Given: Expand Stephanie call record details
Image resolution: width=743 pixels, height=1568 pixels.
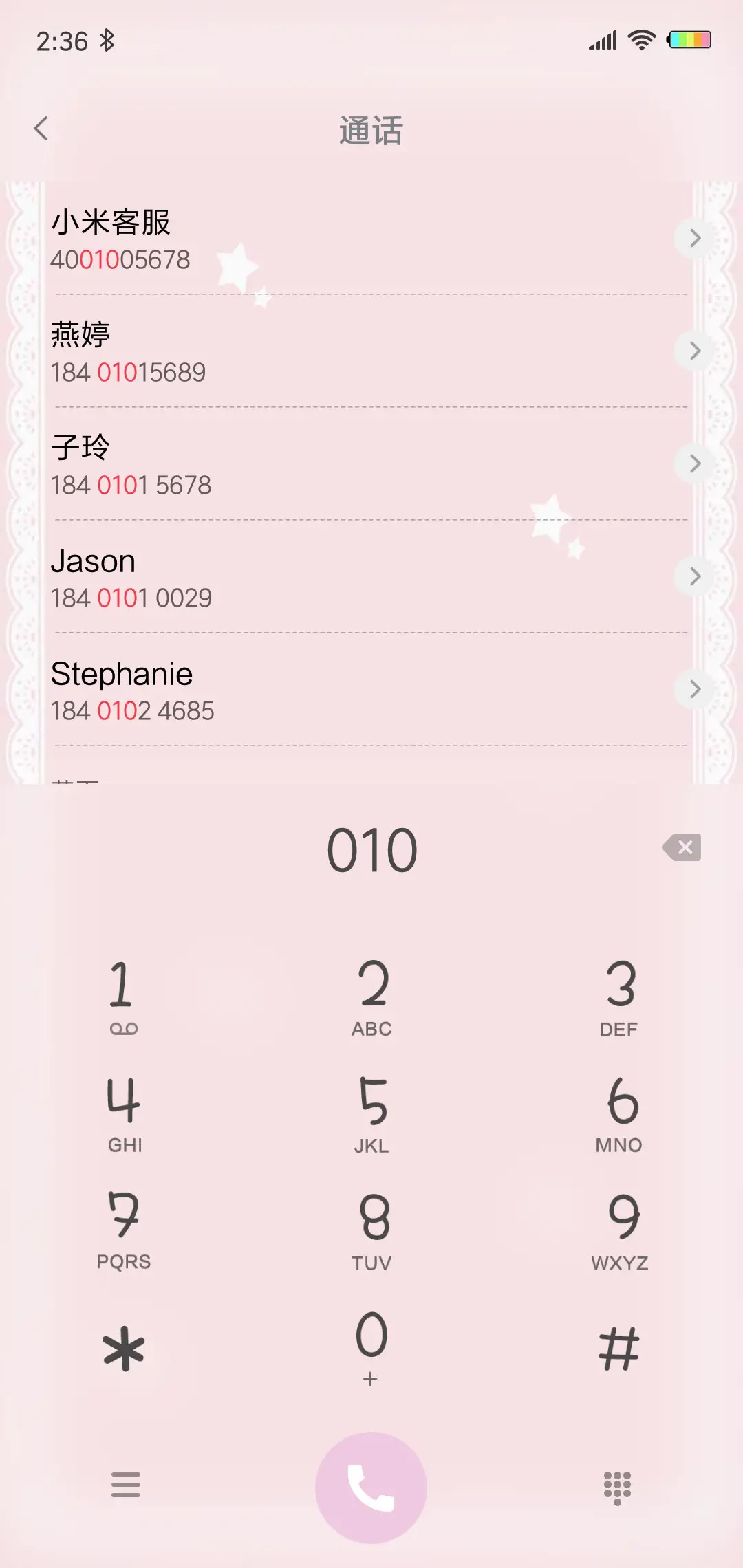Looking at the screenshot, I should [x=694, y=690].
